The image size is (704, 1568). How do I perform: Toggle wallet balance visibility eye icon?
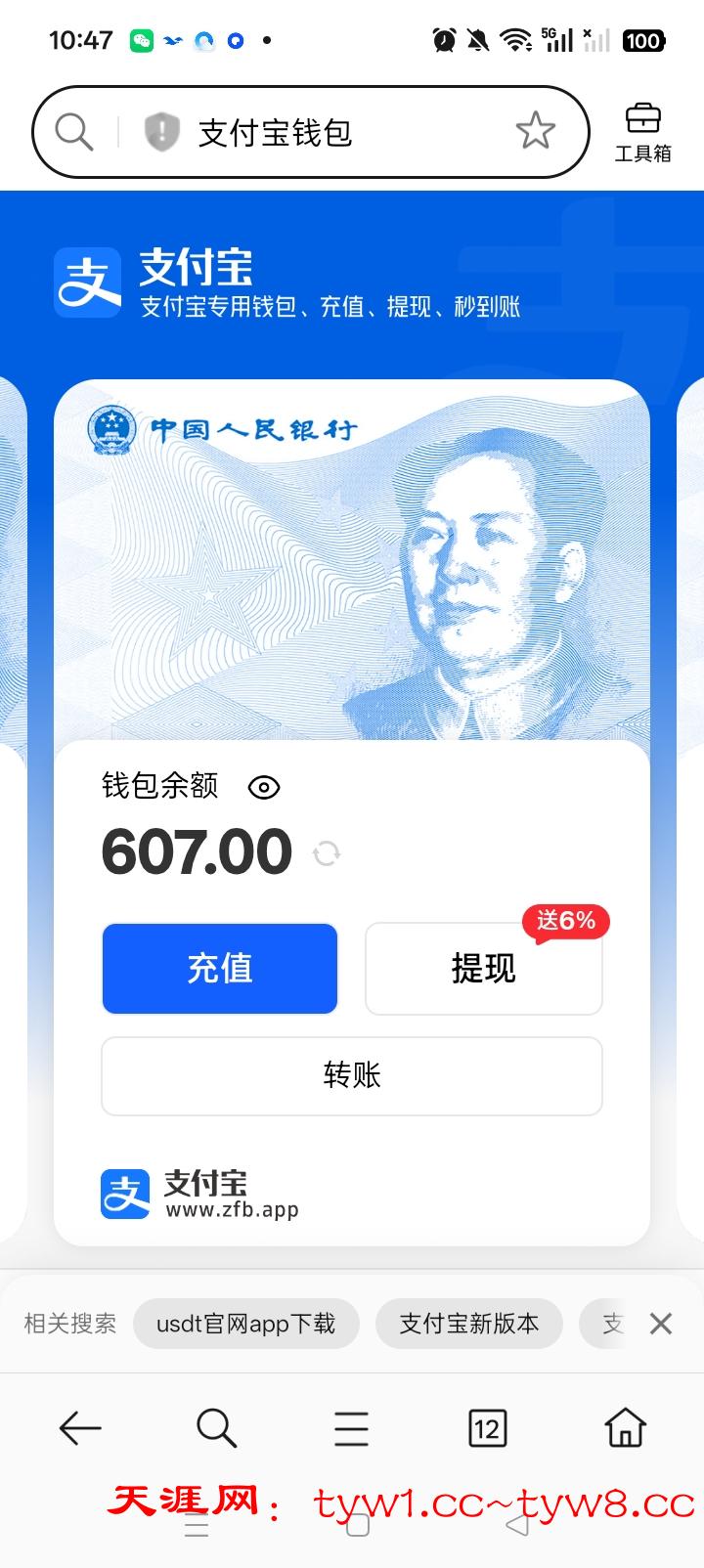tap(264, 787)
